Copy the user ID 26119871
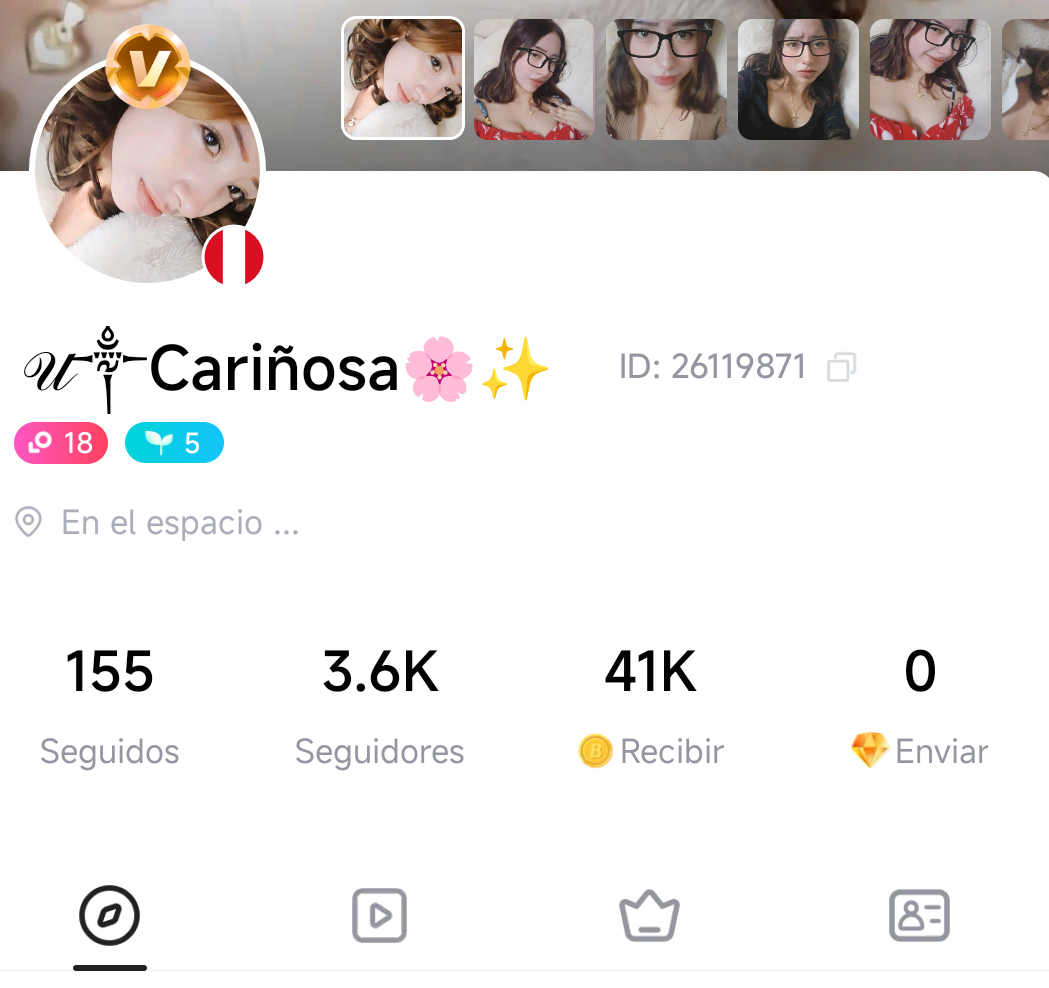The width and height of the screenshot is (1049, 988). tap(841, 368)
